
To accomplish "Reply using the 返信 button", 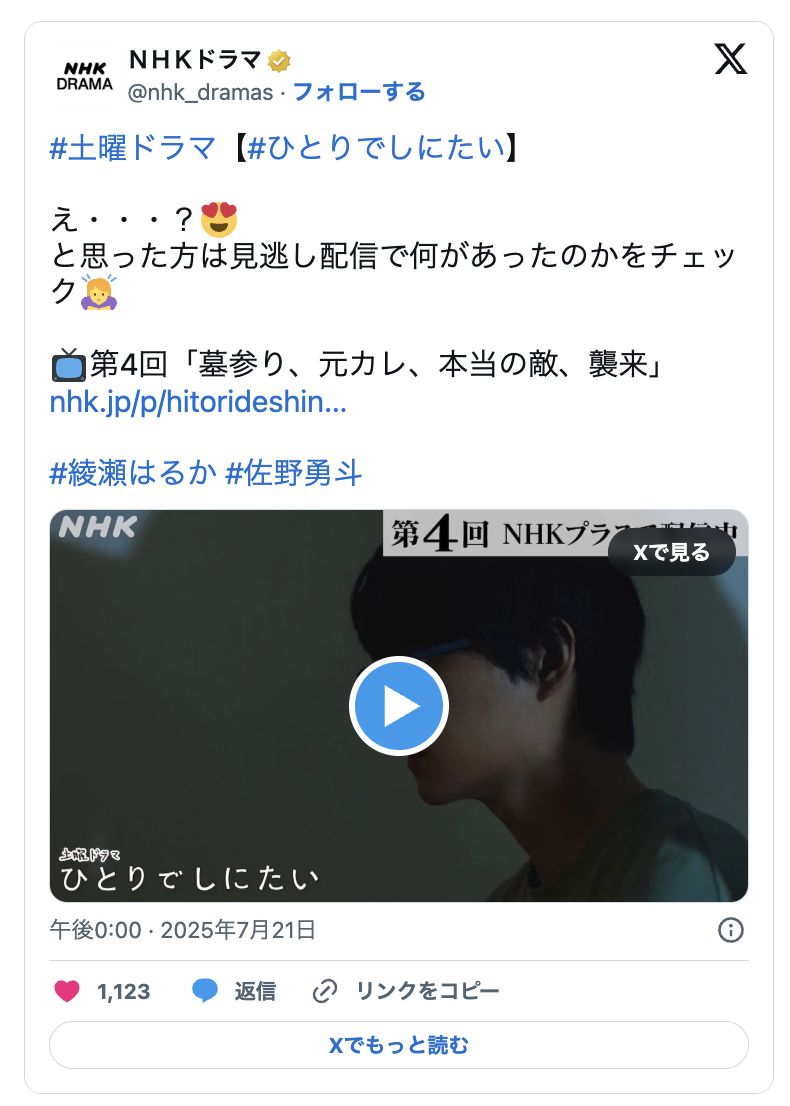I will pos(235,991).
